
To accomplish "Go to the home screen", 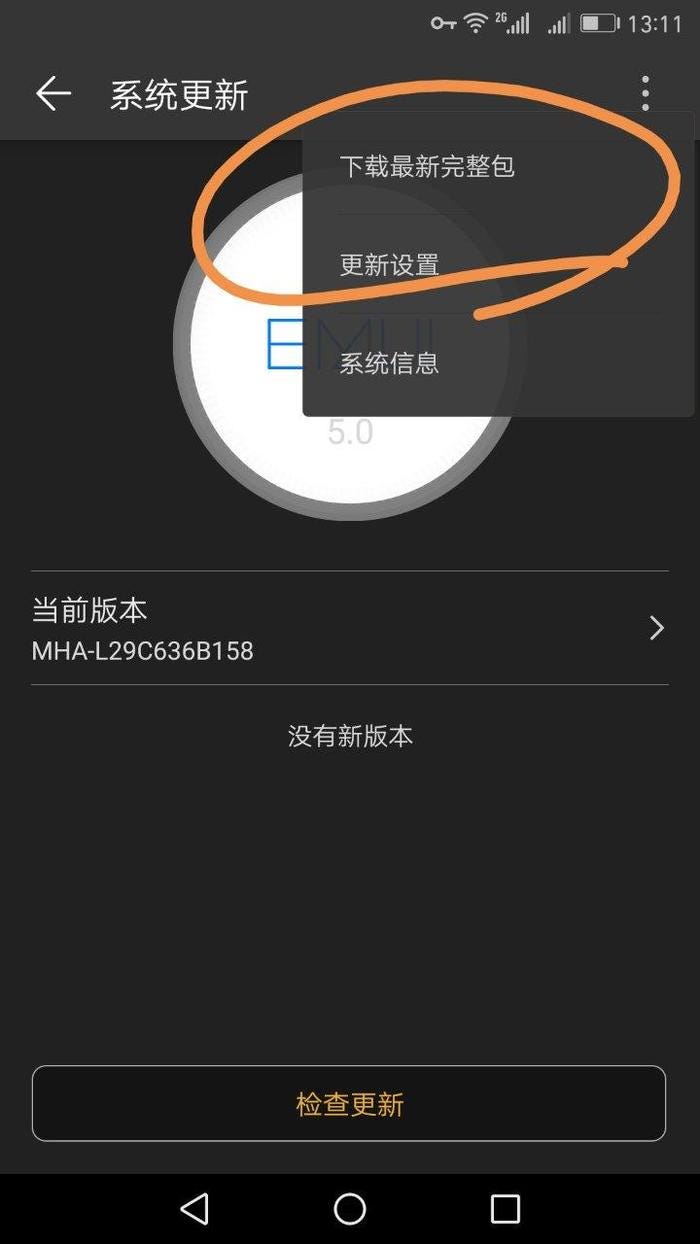I will 350,1209.
